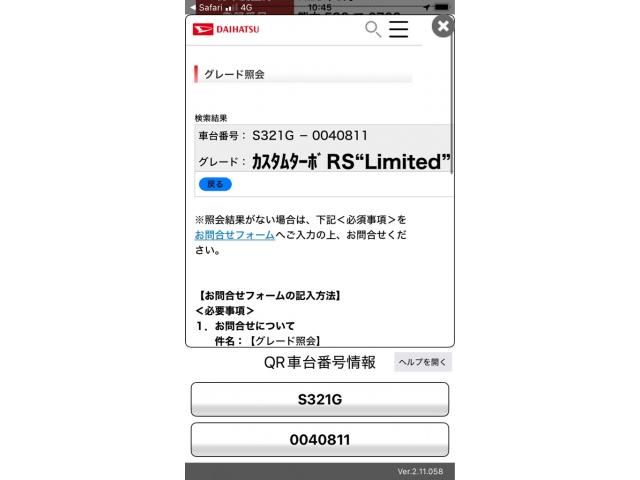This screenshot has width=640, height=480.
Task: Open the Daihatsu site search
Action: 373,29
